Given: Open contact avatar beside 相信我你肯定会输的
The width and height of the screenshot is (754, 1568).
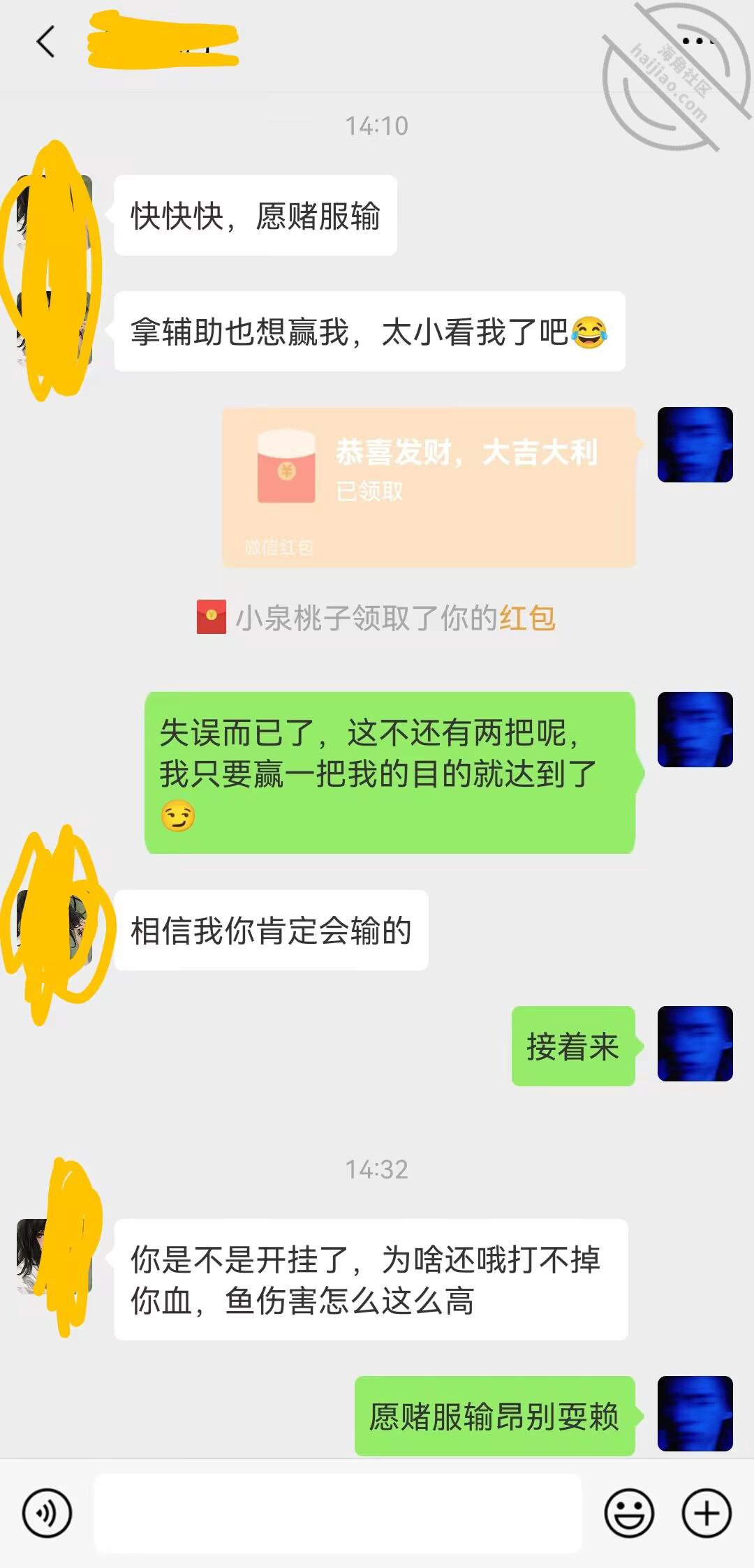Looking at the screenshot, I should tap(54, 928).
